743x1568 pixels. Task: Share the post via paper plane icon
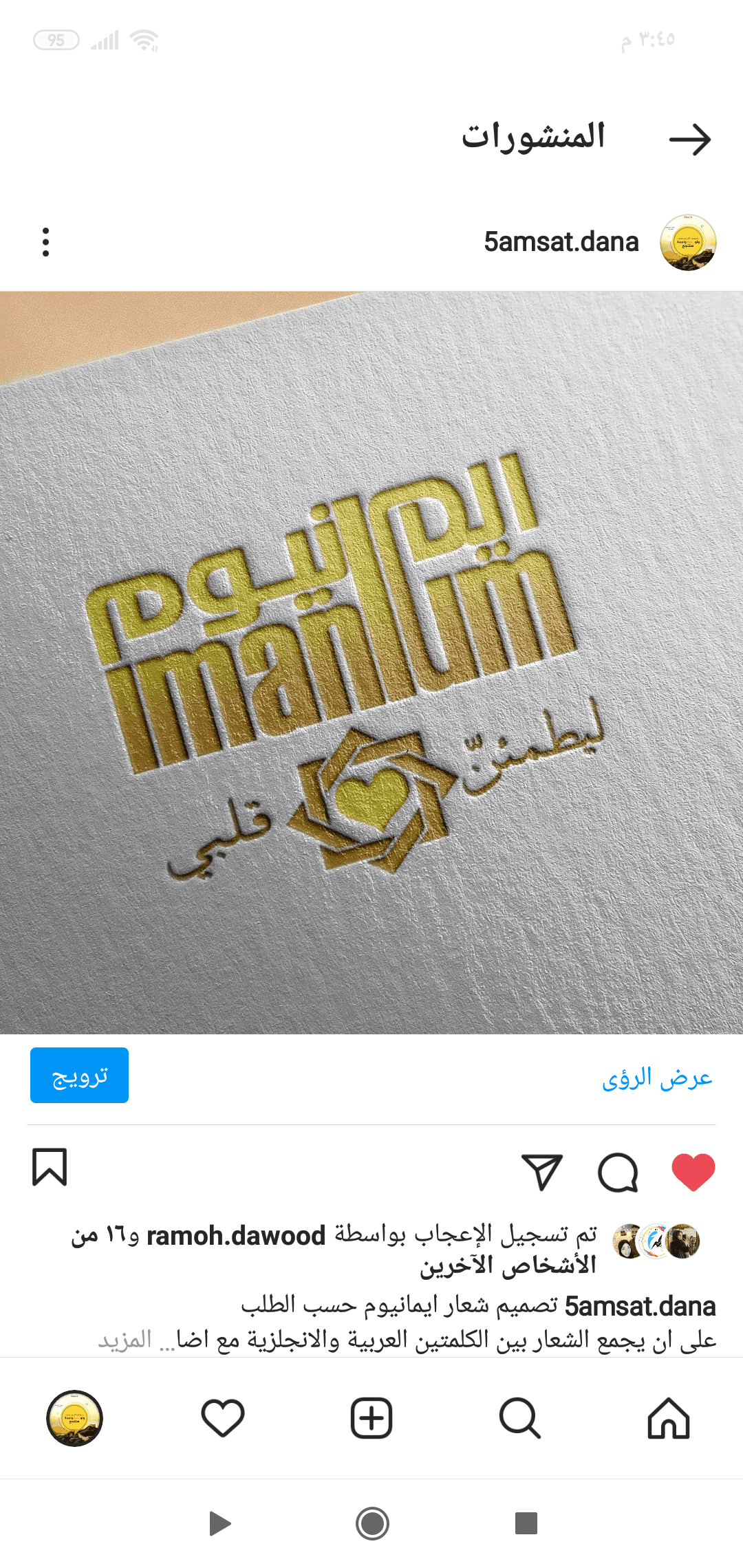[x=542, y=1172]
